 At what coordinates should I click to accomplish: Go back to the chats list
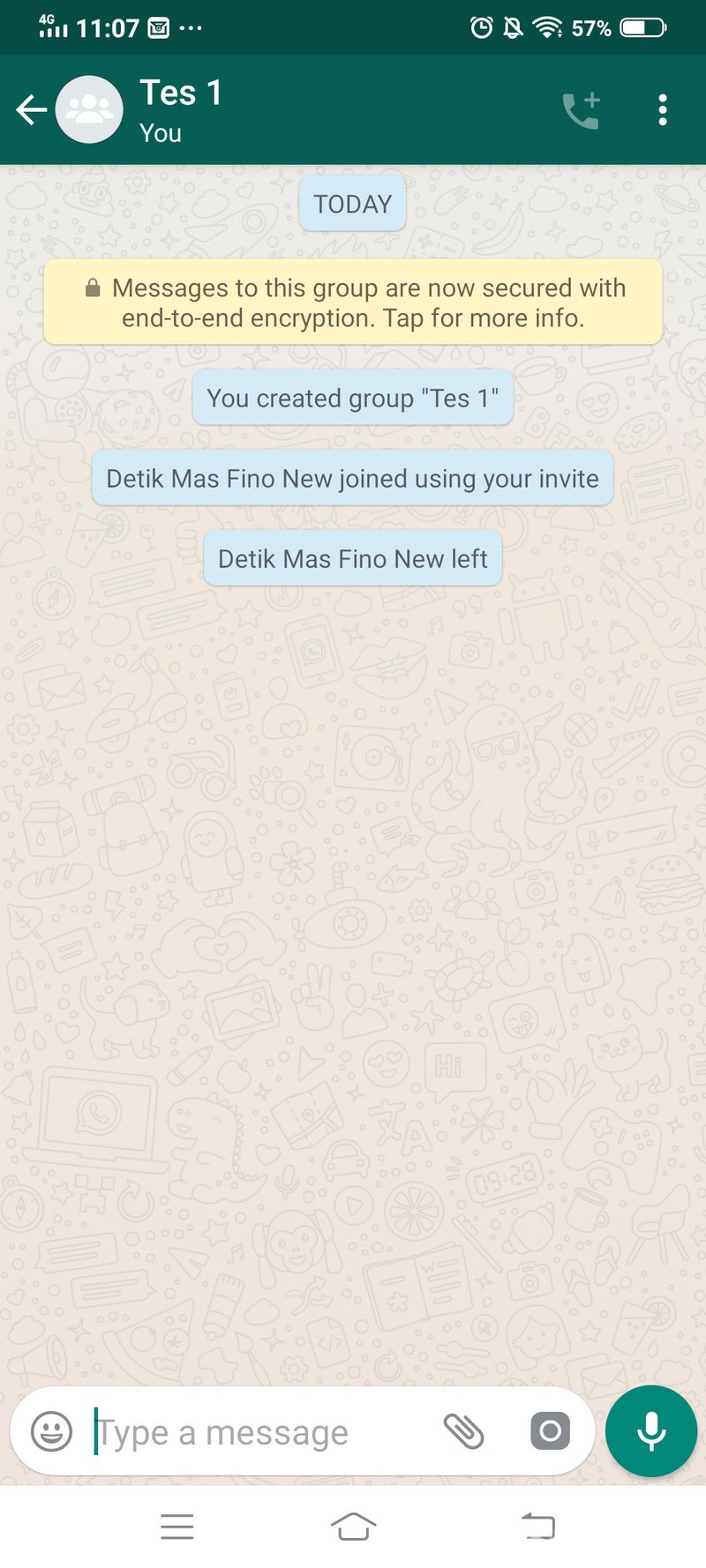(31, 110)
